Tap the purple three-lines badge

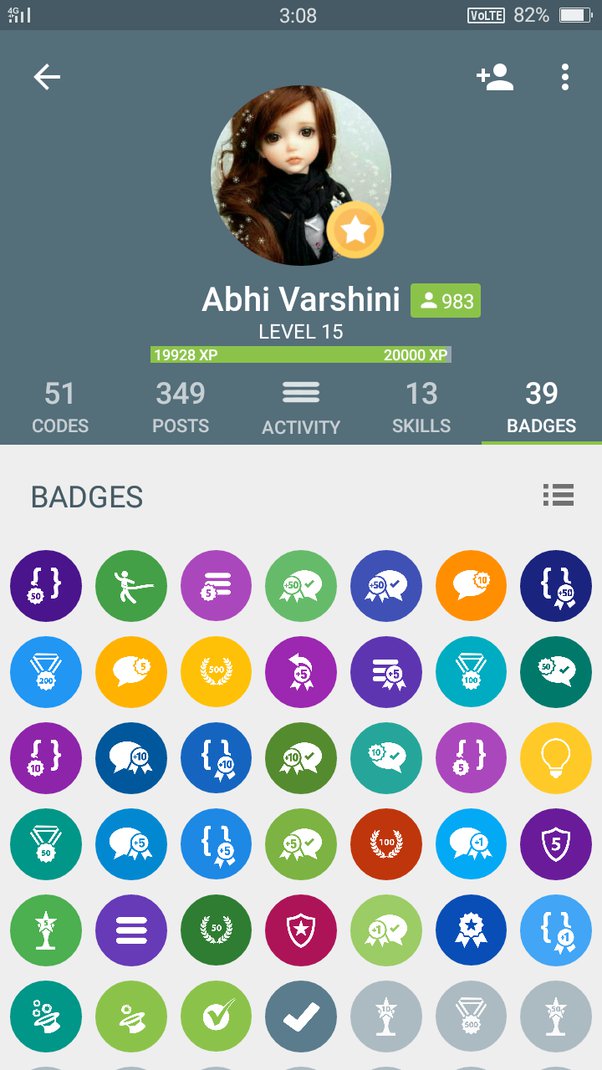click(x=131, y=930)
